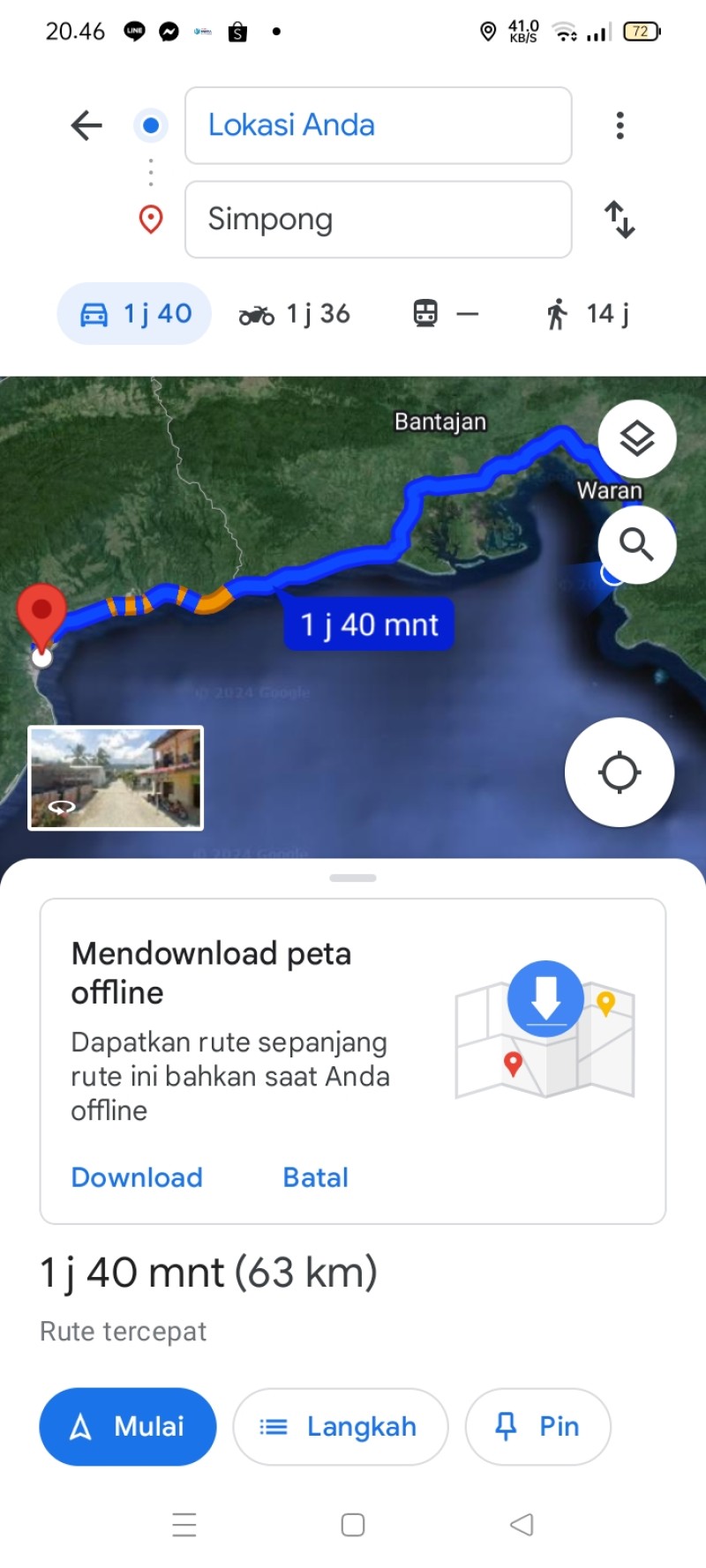Center map on my current location
Viewport: 706px width, 1568px height.
pyautogui.click(x=620, y=773)
